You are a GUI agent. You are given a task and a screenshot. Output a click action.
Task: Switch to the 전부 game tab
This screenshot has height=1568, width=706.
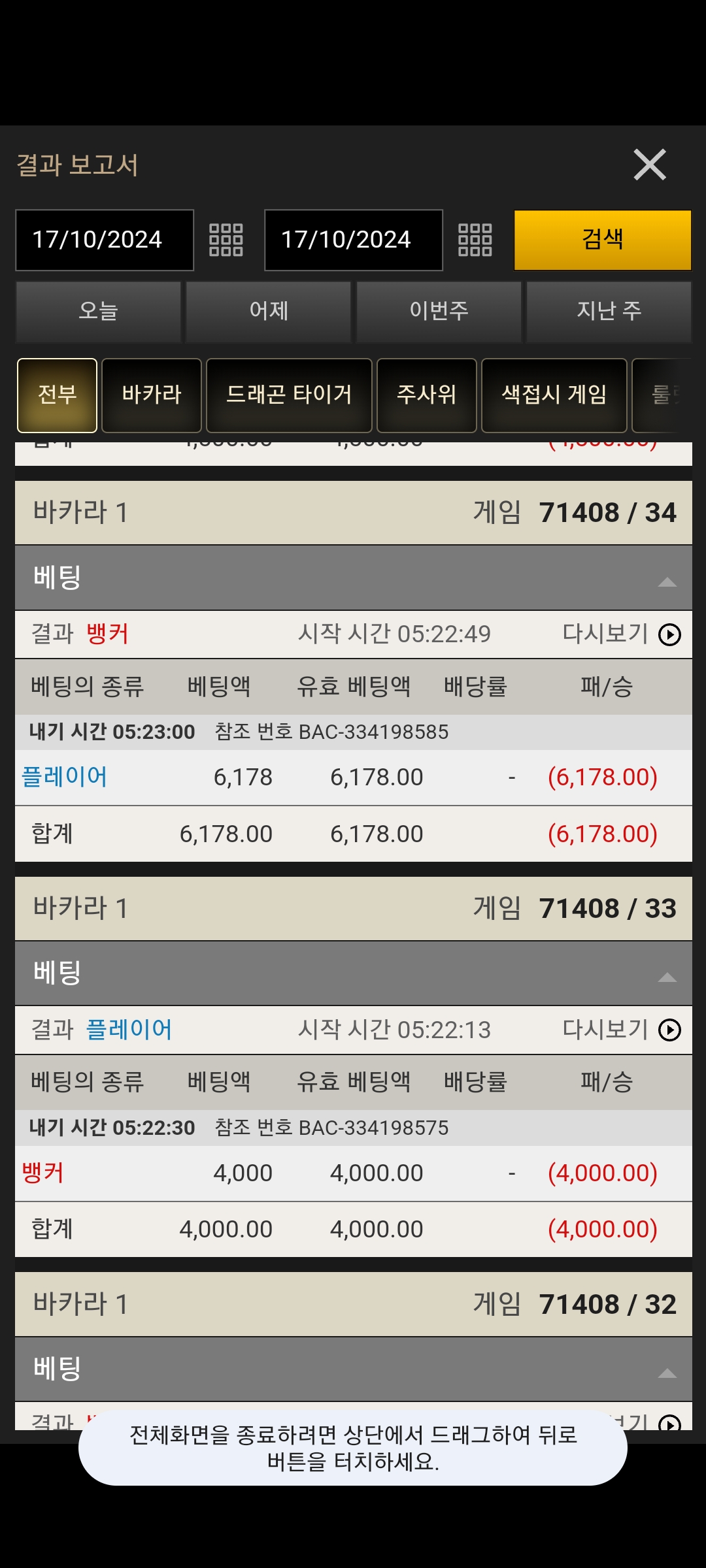[58, 395]
